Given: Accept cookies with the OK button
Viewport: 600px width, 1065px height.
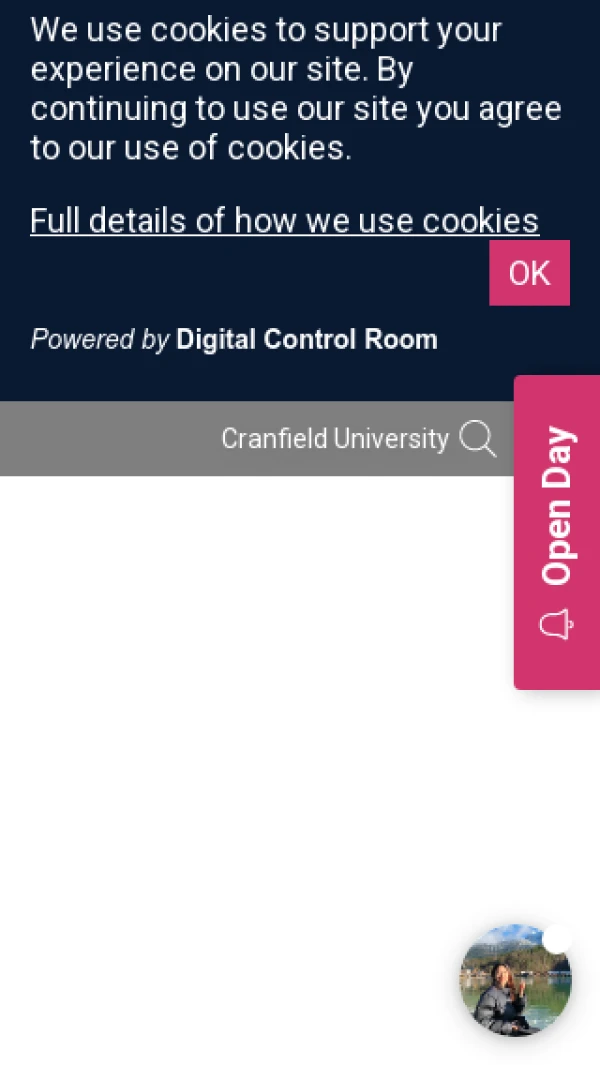Looking at the screenshot, I should 529,273.
